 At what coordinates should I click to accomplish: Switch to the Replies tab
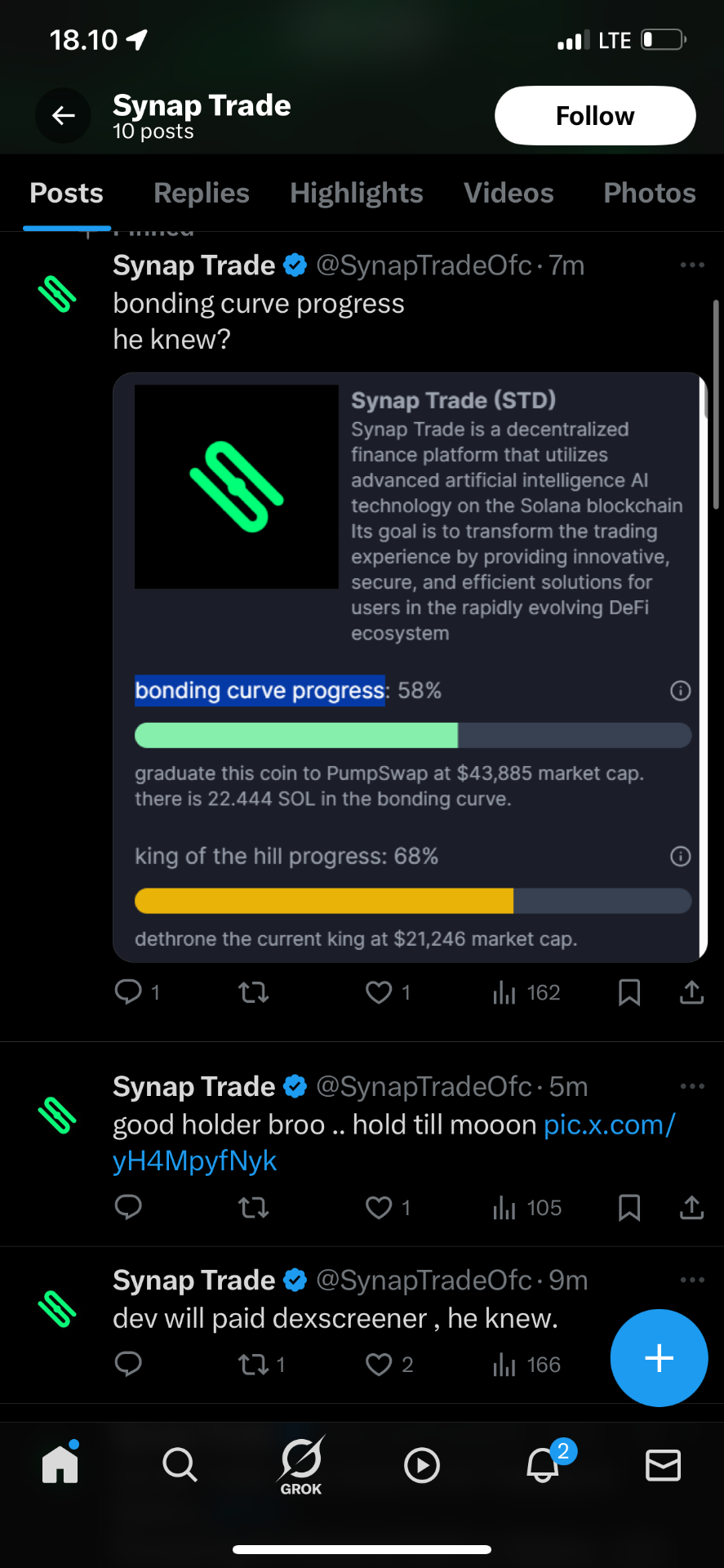(201, 193)
